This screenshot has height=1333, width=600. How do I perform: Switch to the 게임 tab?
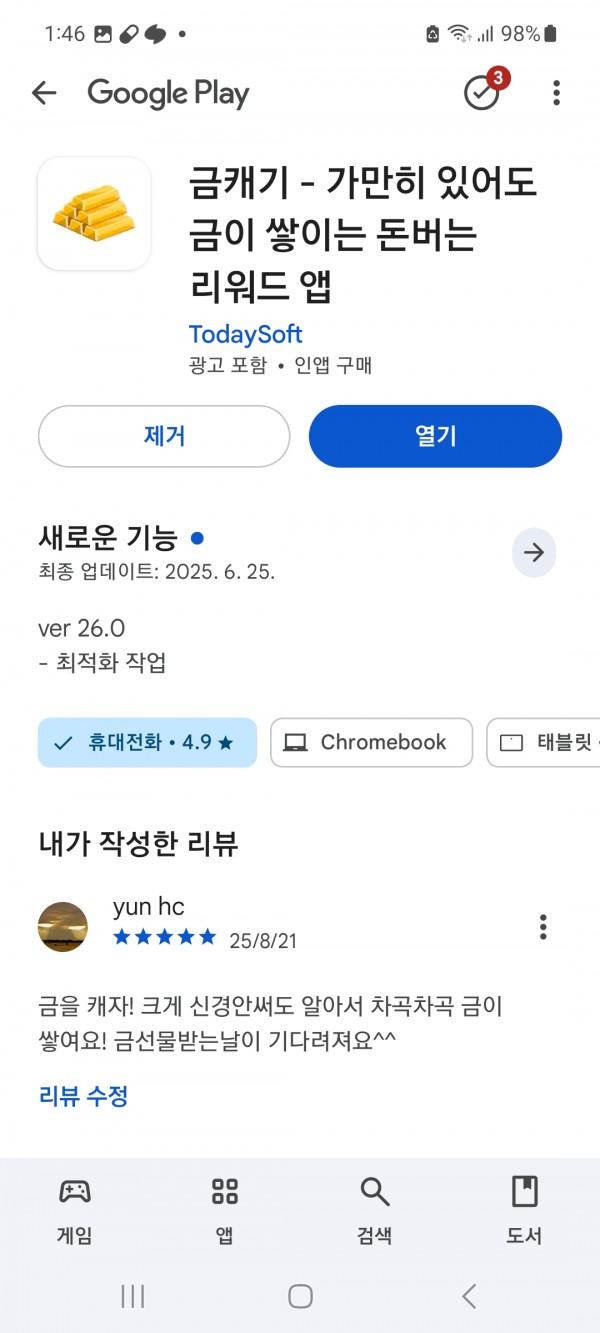pyautogui.click(x=75, y=1210)
